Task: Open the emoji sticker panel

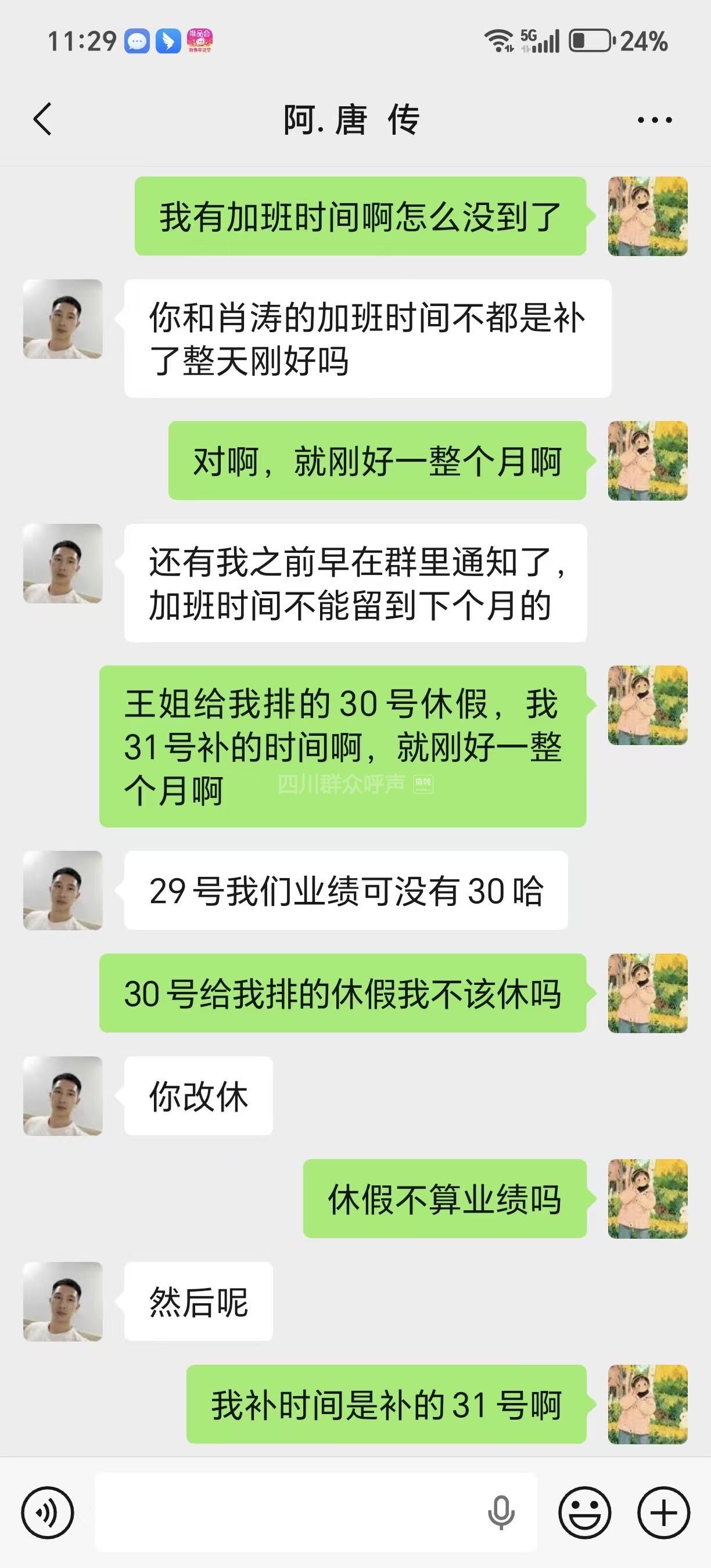Action: point(584,1513)
